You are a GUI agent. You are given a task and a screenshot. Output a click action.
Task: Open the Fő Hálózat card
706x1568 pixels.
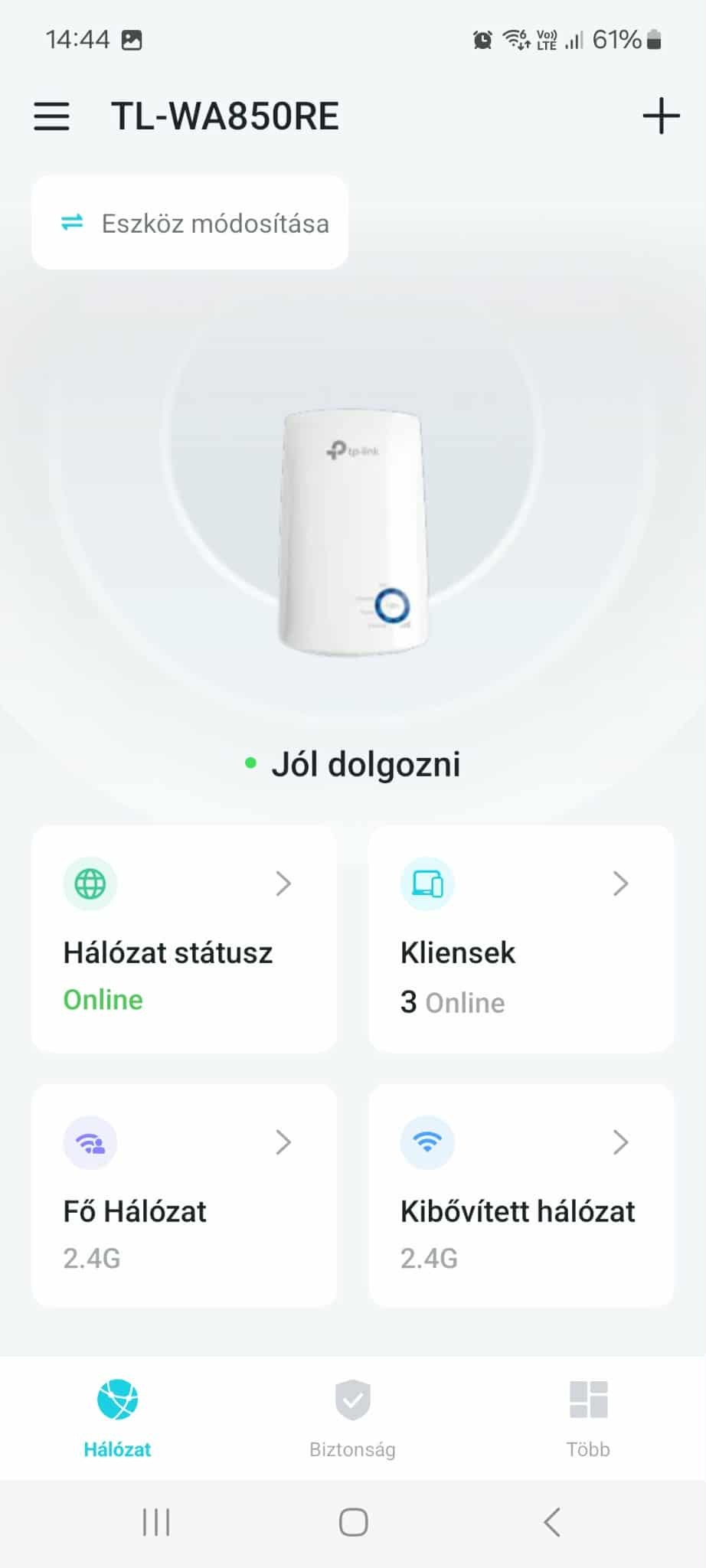pos(184,1196)
